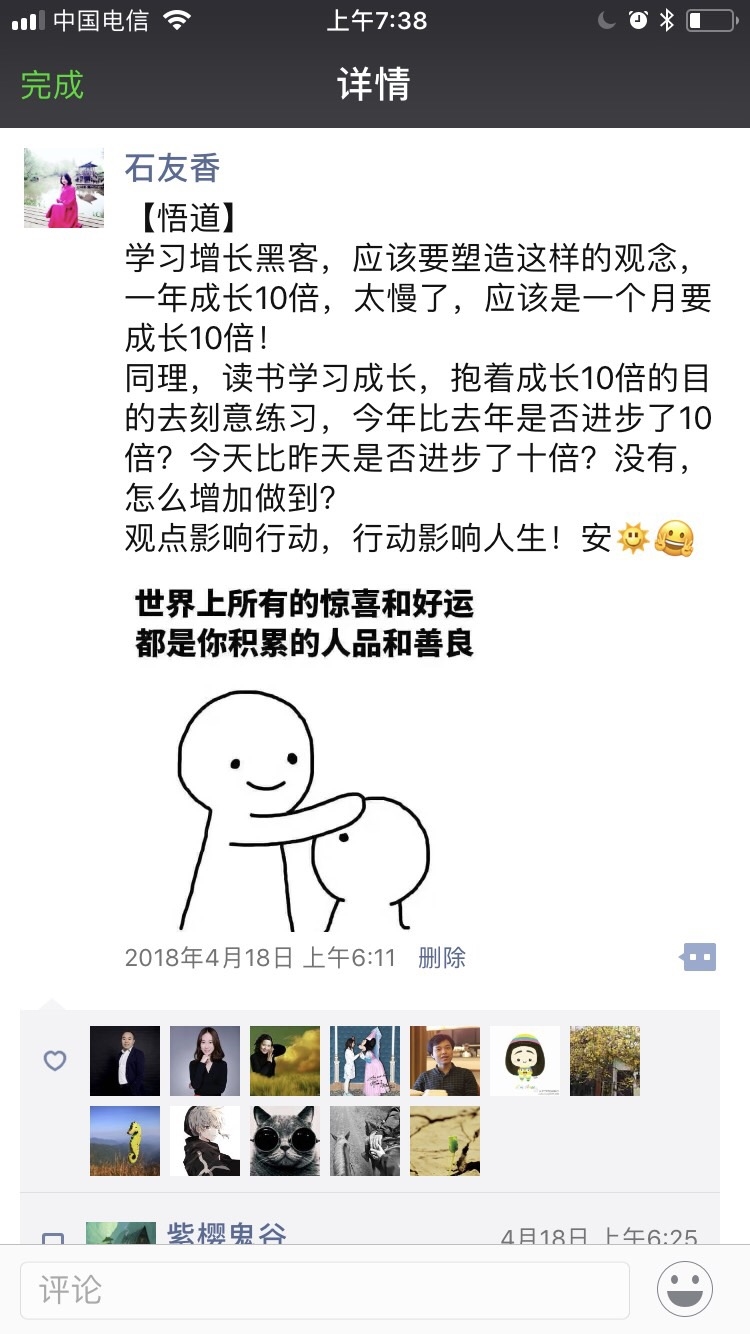This screenshot has height=1334, width=750.
Task: Tap the seahorse avatar in the likes grid
Action: click(x=124, y=1141)
